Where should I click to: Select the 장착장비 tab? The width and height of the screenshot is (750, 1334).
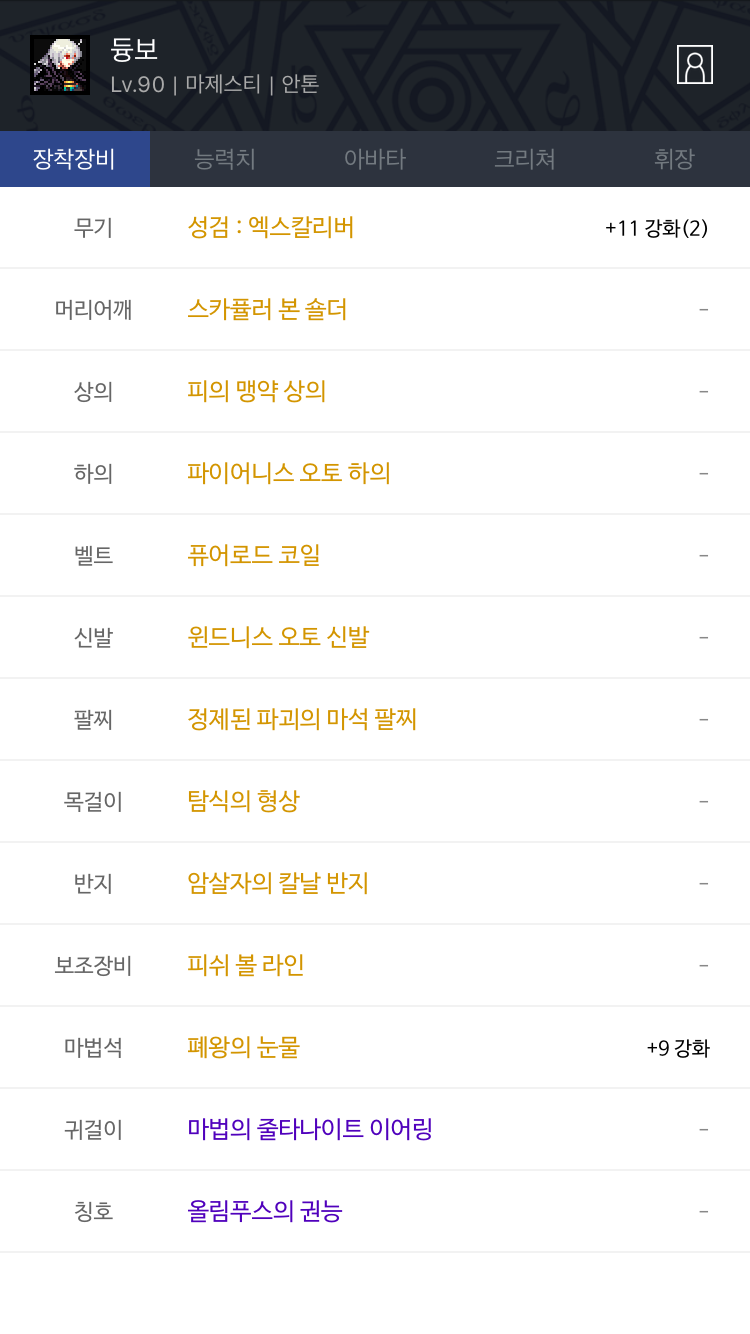[x=75, y=159]
